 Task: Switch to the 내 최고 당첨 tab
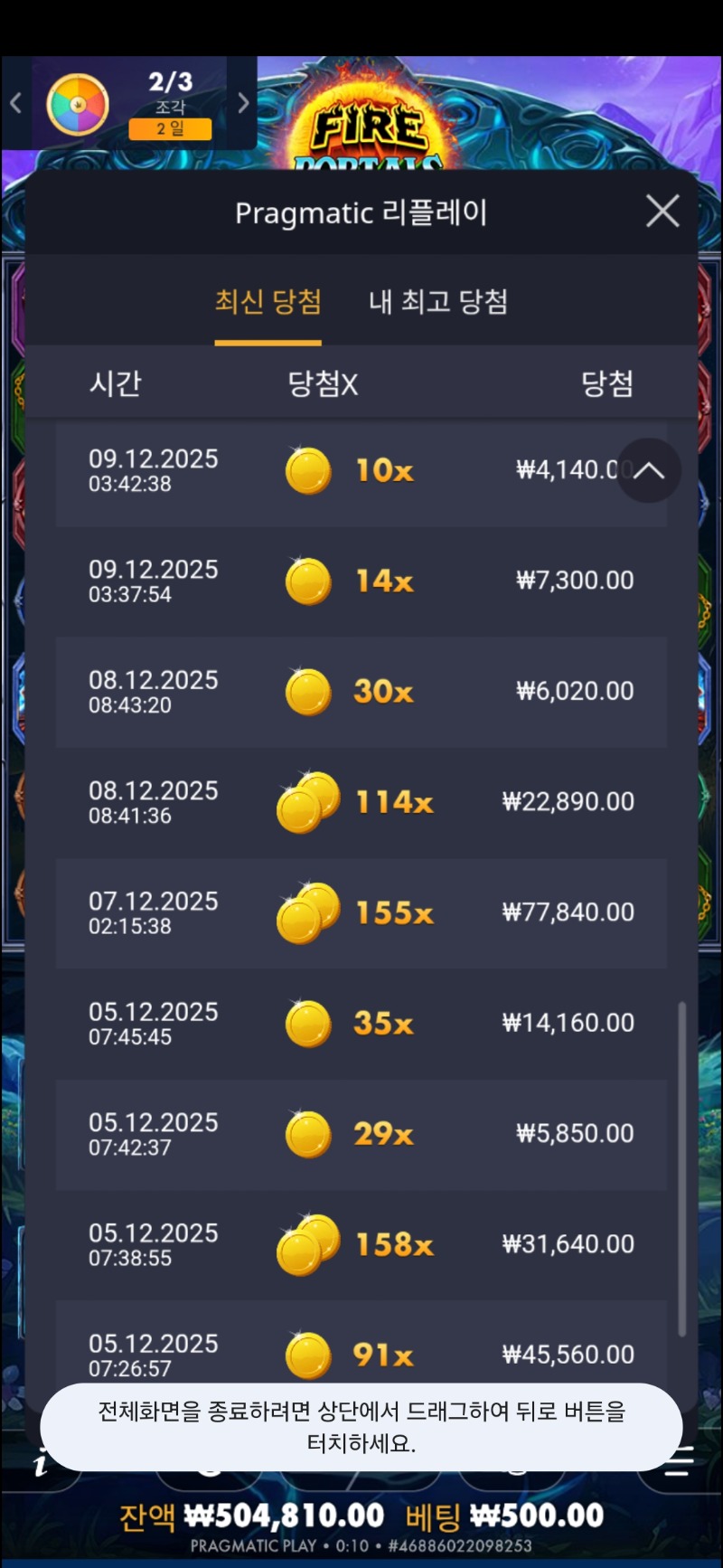438,302
